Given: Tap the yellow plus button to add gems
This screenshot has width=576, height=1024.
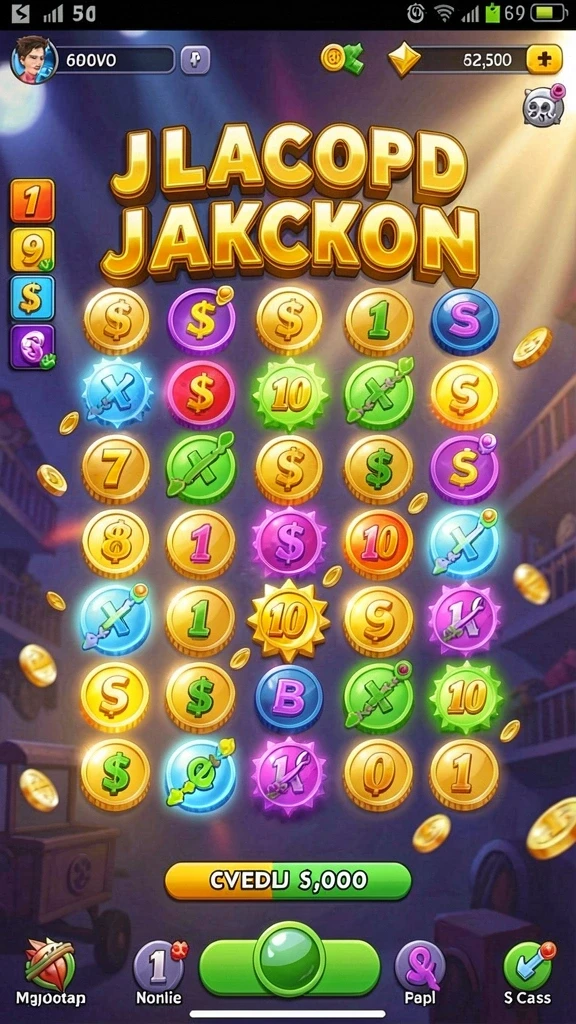Looking at the screenshot, I should point(543,60).
